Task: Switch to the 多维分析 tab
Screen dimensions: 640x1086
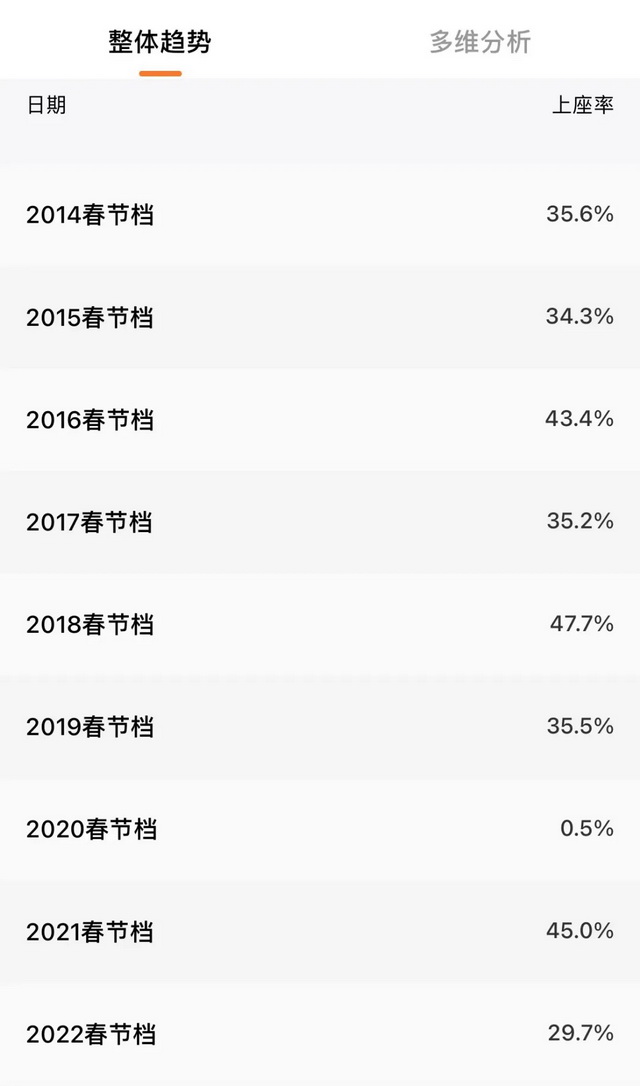Action: coord(480,42)
